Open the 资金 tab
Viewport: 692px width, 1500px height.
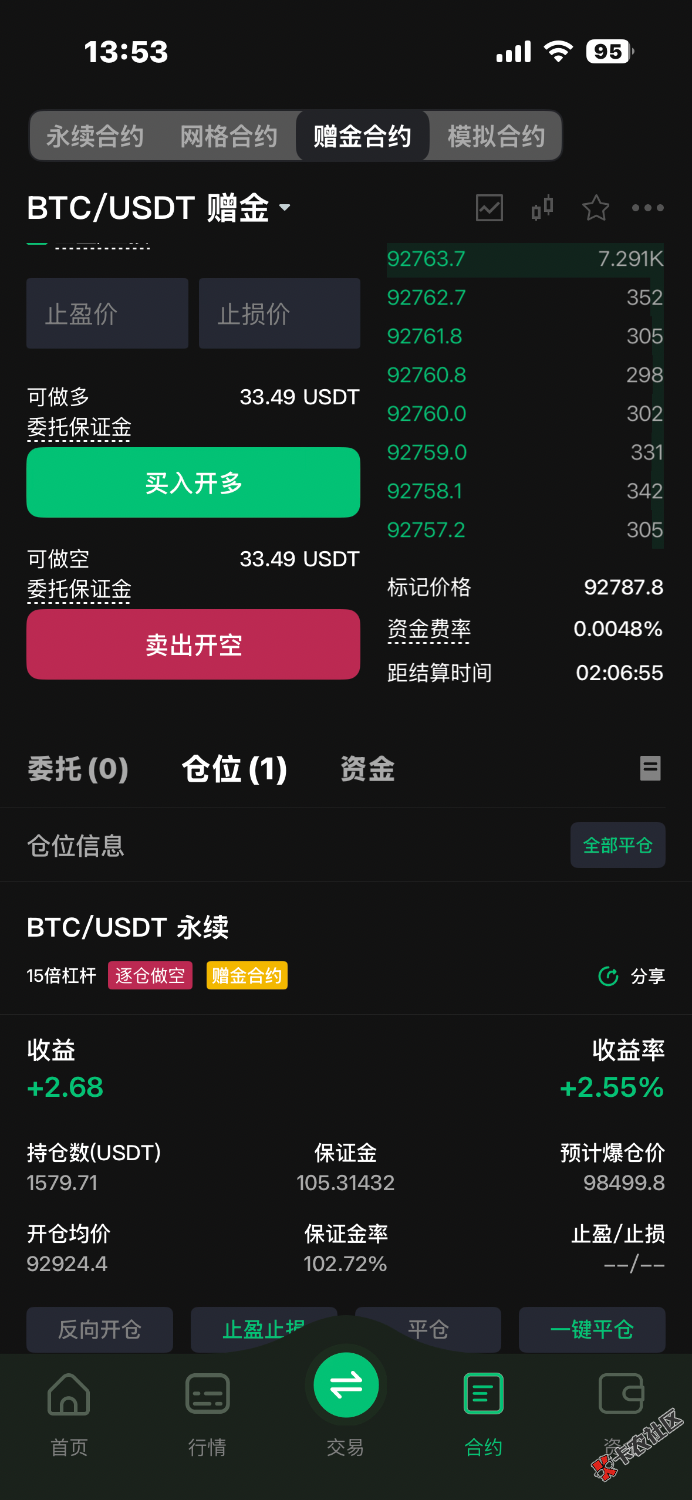click(367, 769)
